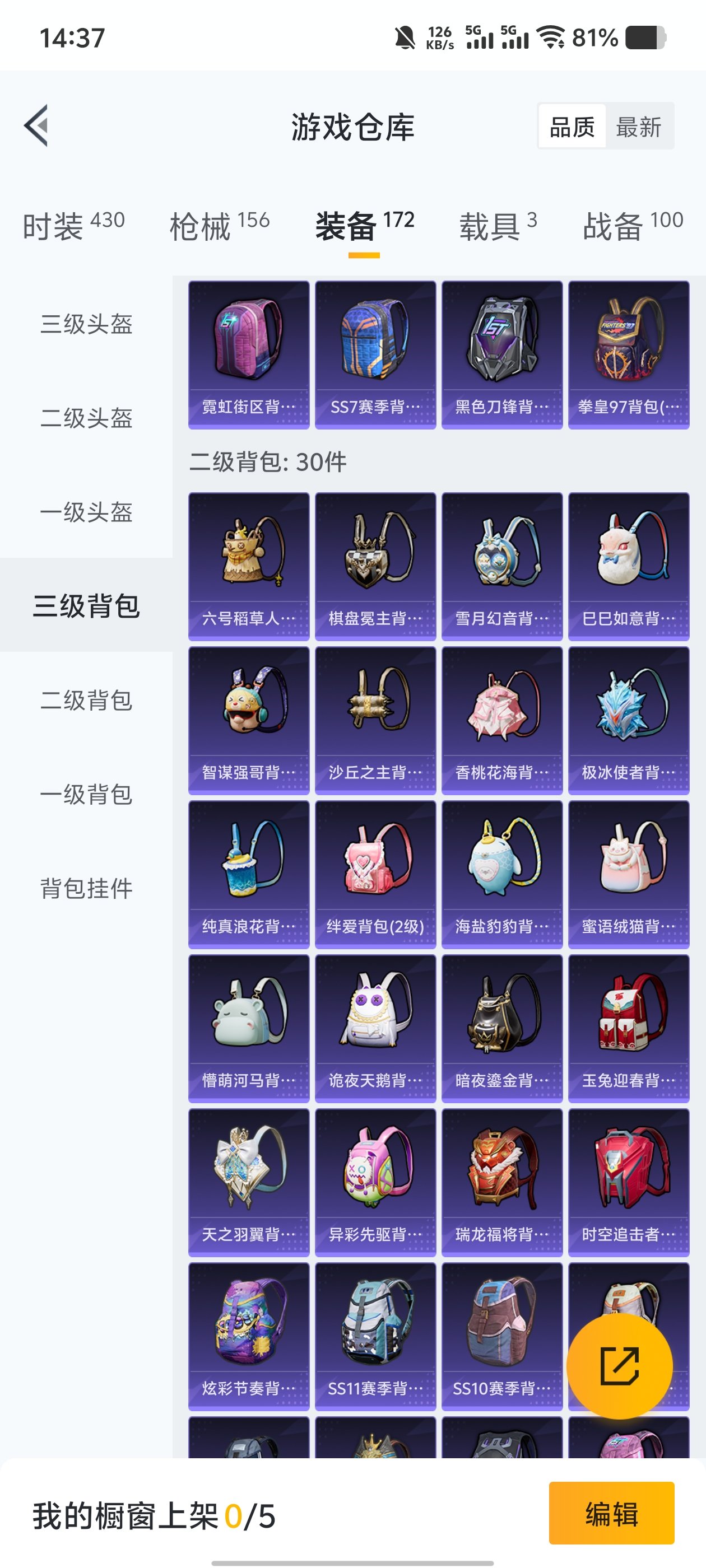Tap the 编辑 button

611,1513
